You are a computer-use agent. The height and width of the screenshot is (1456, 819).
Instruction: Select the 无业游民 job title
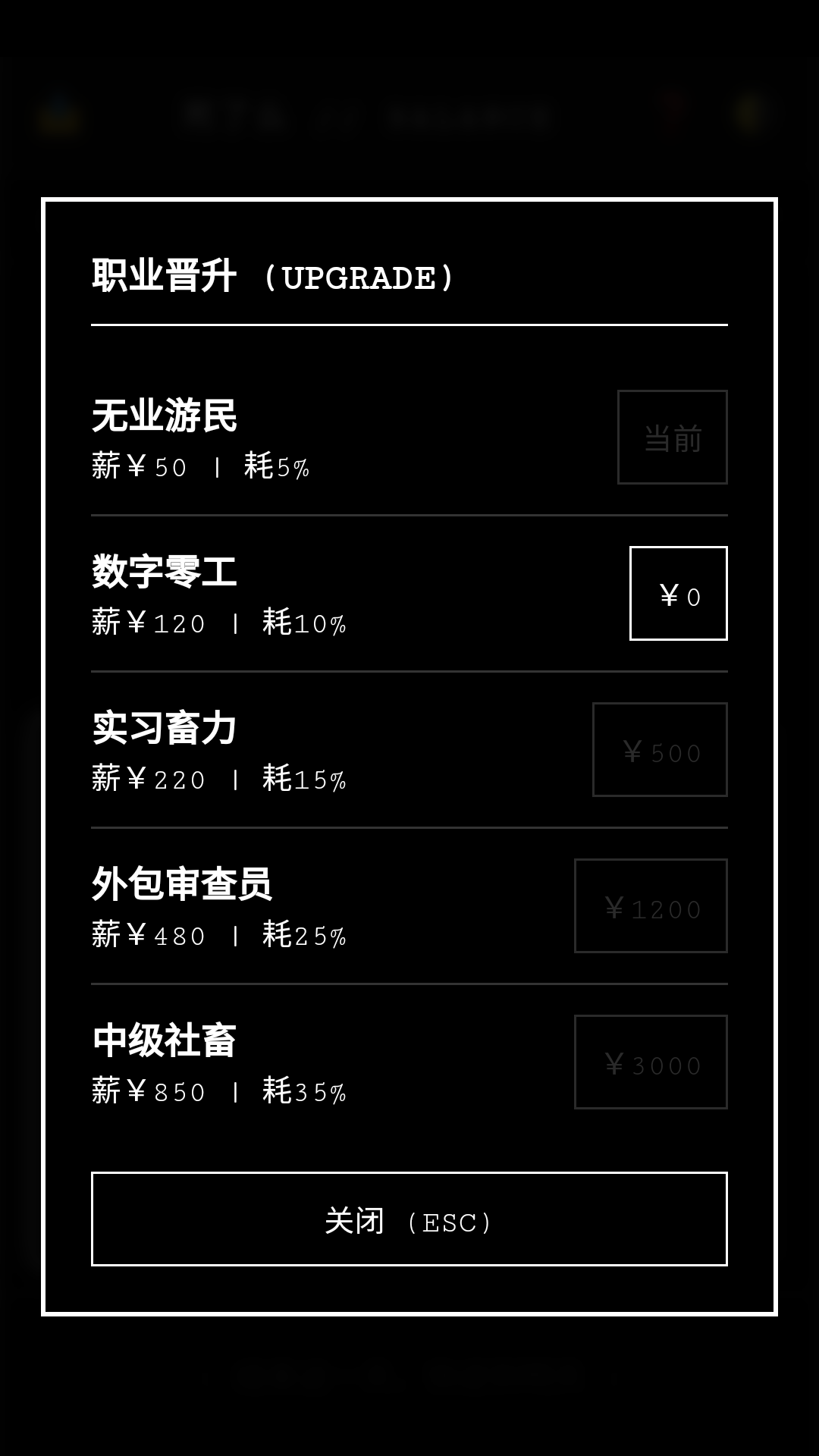164,414
